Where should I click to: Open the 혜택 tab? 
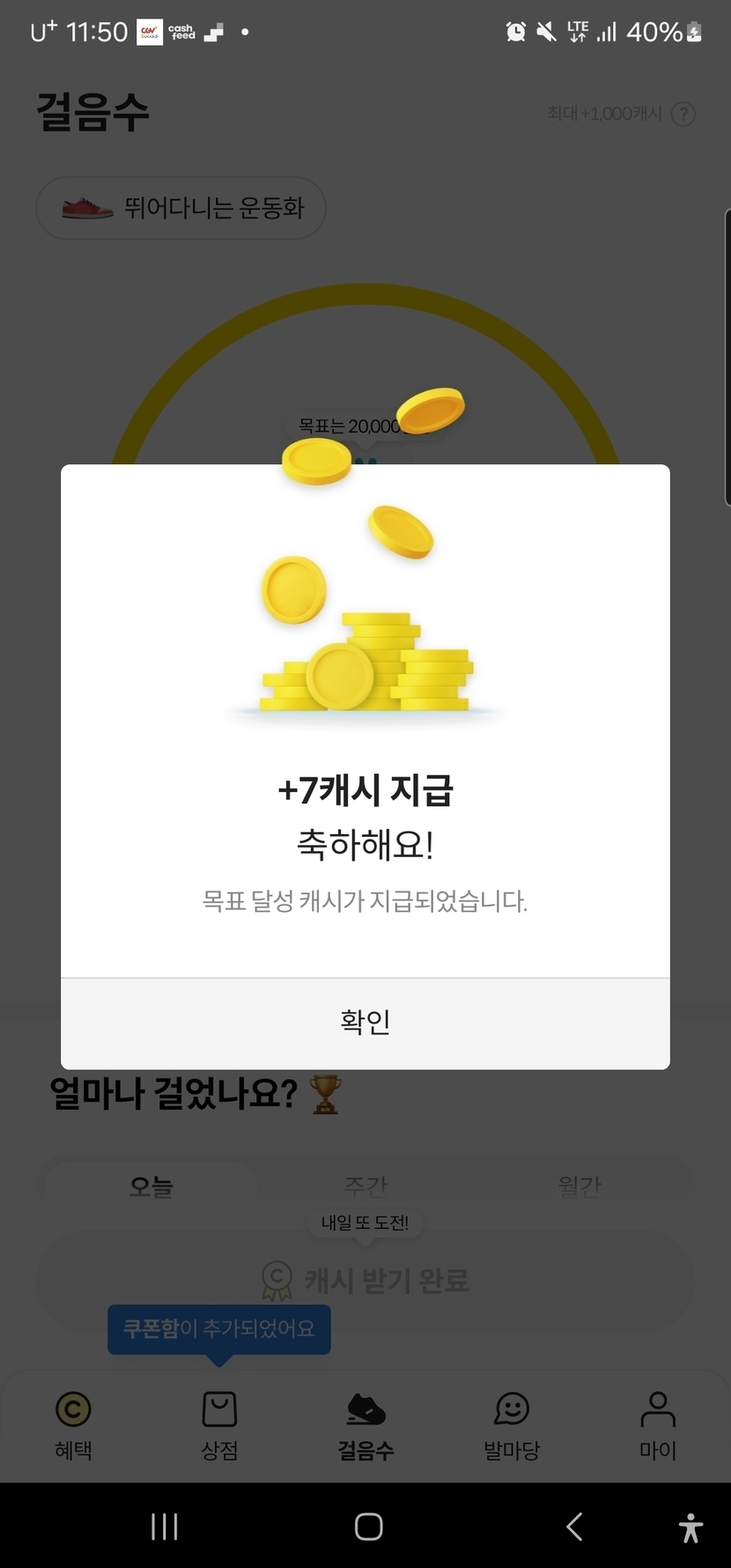pos(73,1424)
